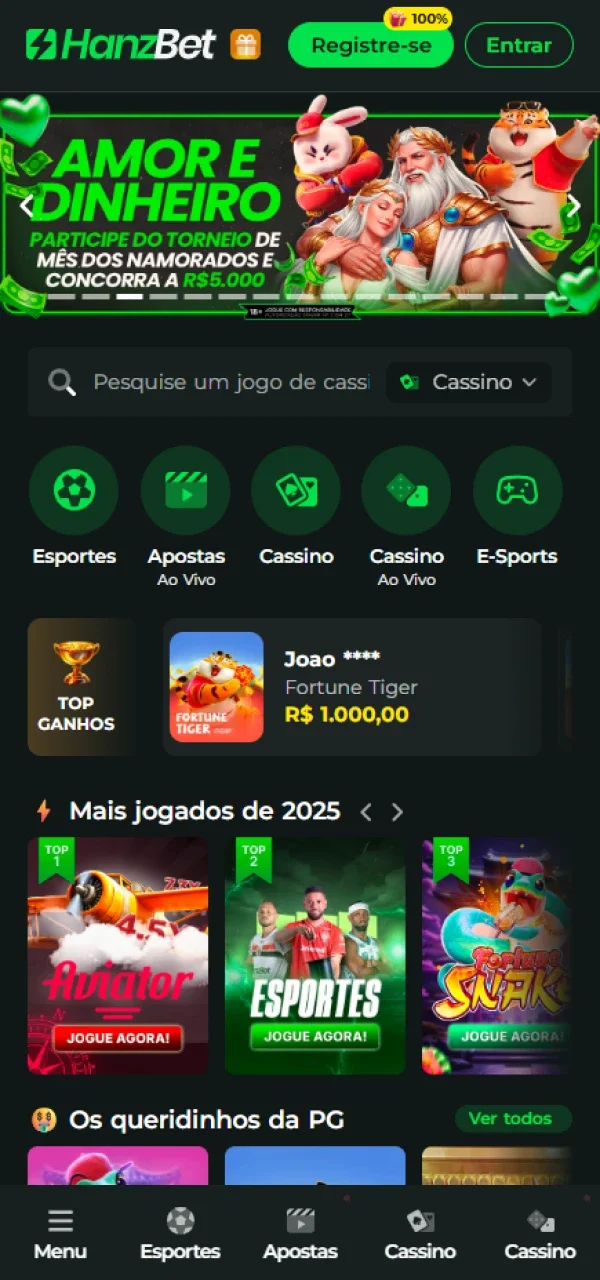This screenshot has height=1280, width=600.
Task: Expand the Cassino search filter dropdown
Action: (469, 382)
